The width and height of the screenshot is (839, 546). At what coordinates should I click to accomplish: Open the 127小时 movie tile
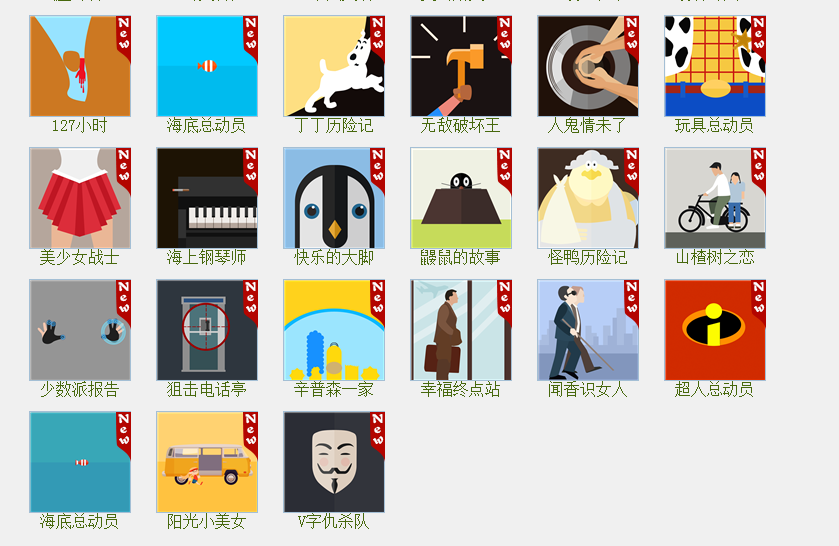click(80, 66)
